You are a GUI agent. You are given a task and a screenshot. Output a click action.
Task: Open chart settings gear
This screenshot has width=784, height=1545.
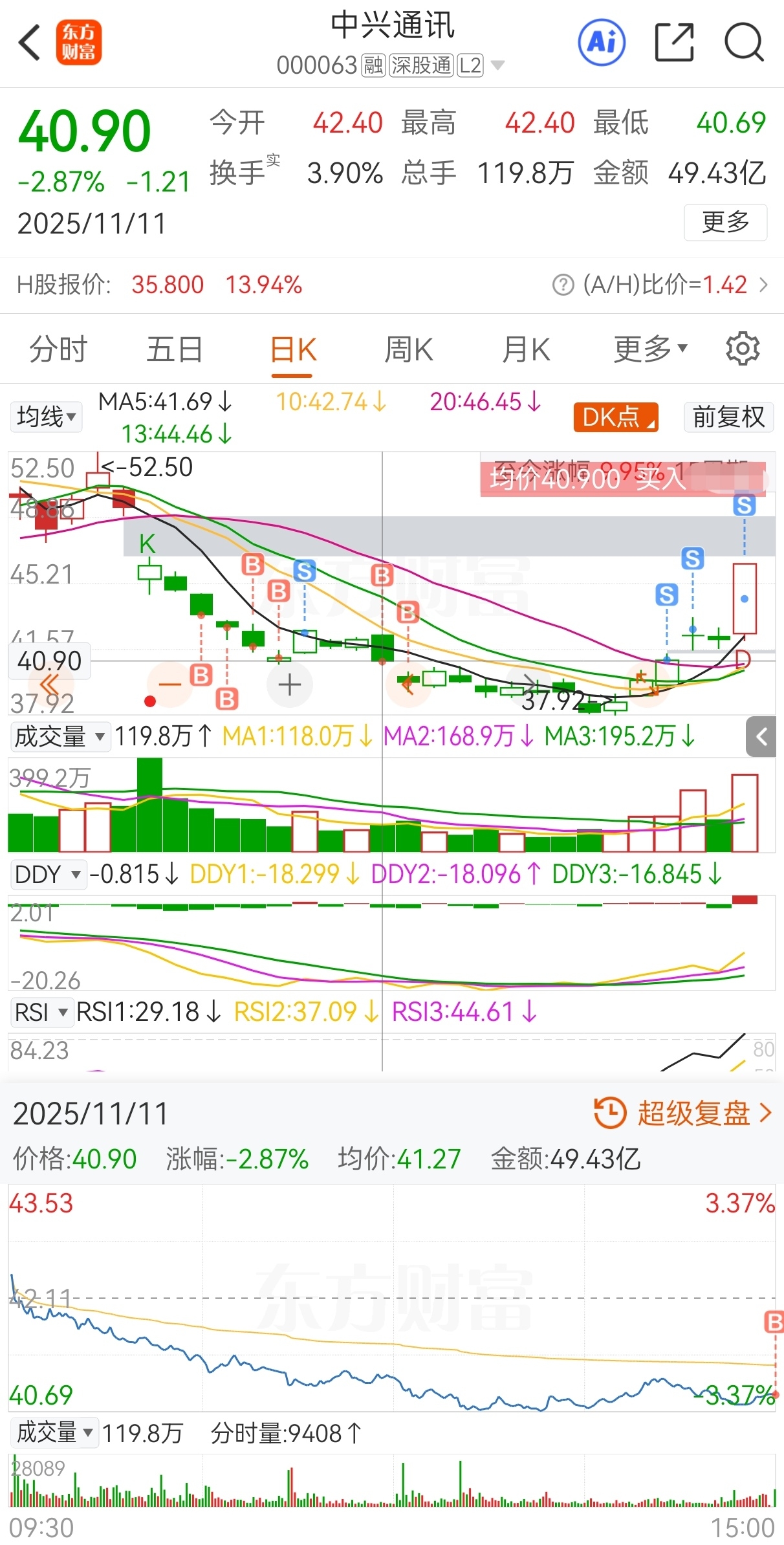click(743, 349)
